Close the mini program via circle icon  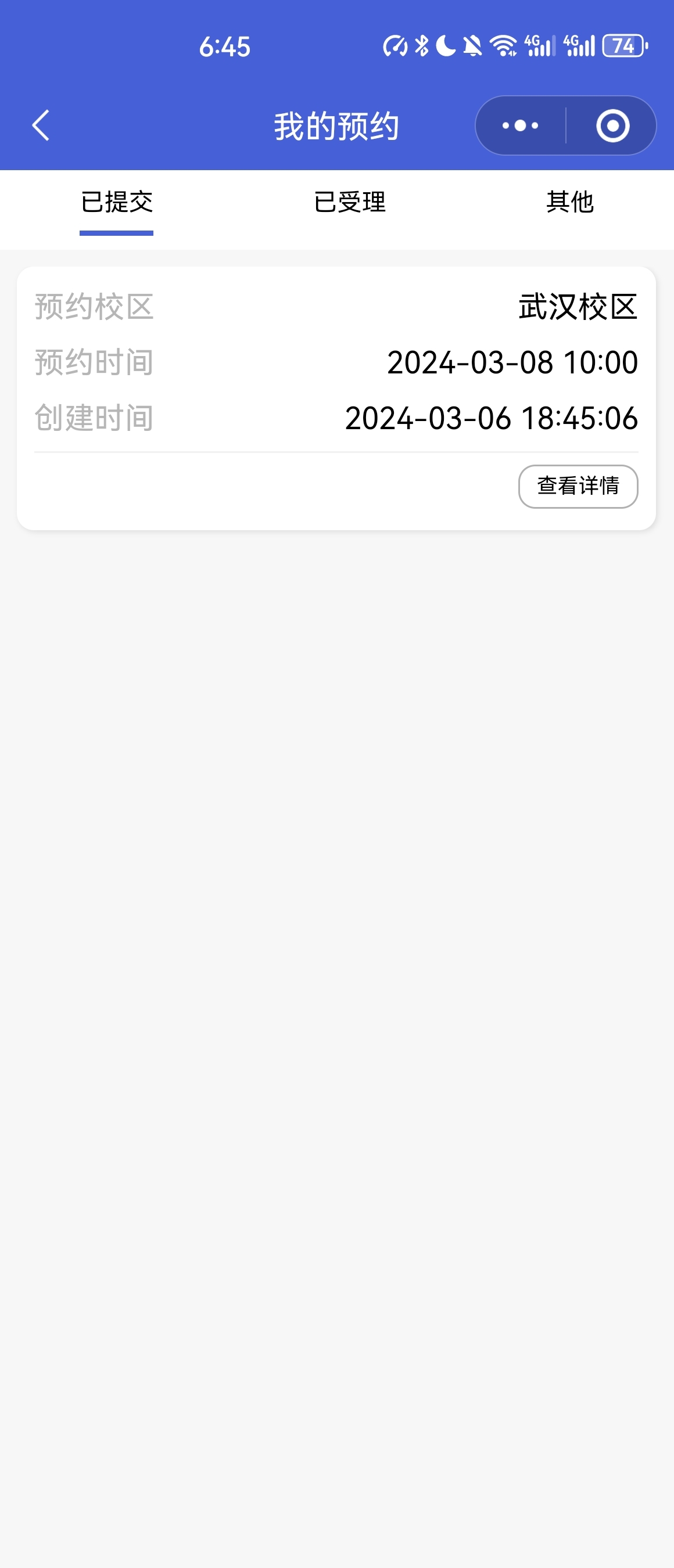(612, 125)
